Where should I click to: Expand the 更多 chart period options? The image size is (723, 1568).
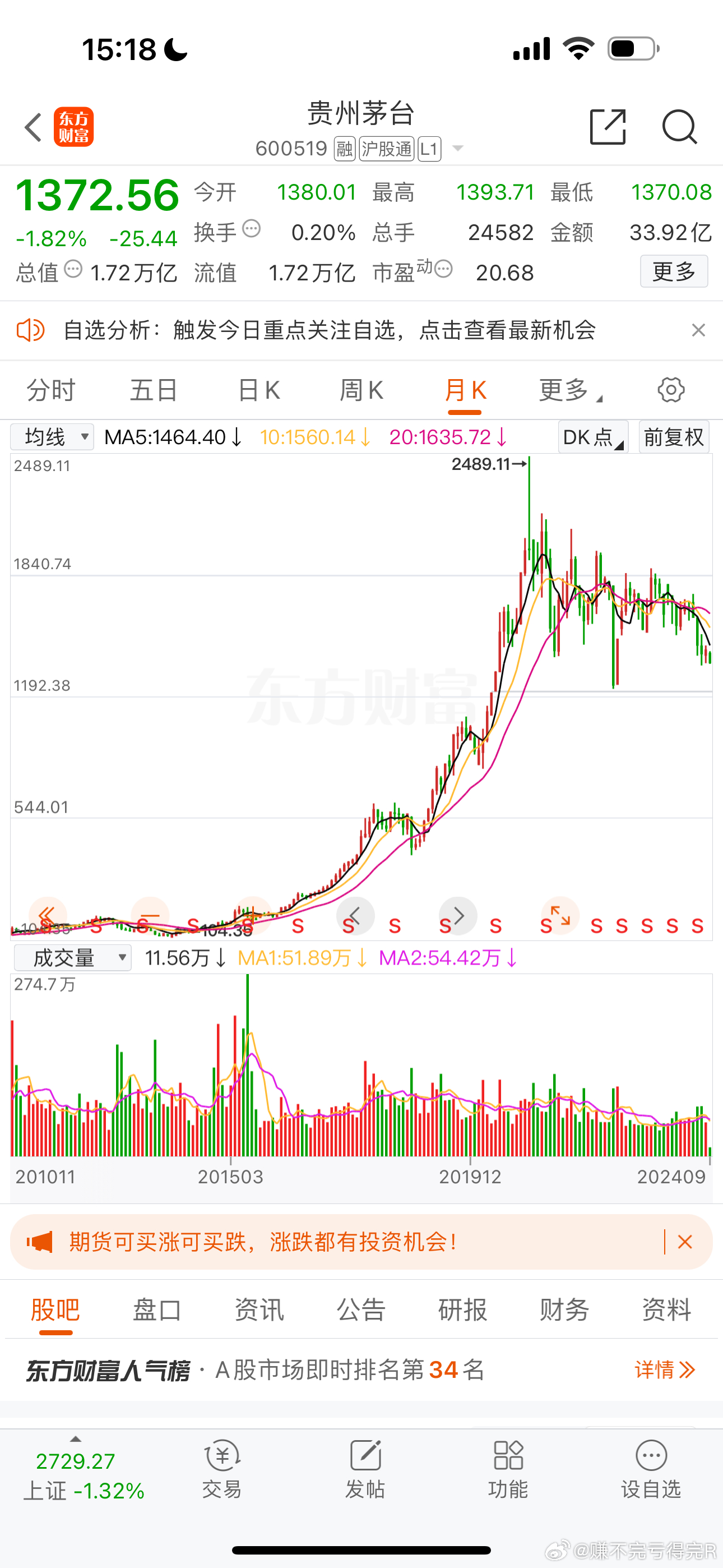click(x=569, y=390)
